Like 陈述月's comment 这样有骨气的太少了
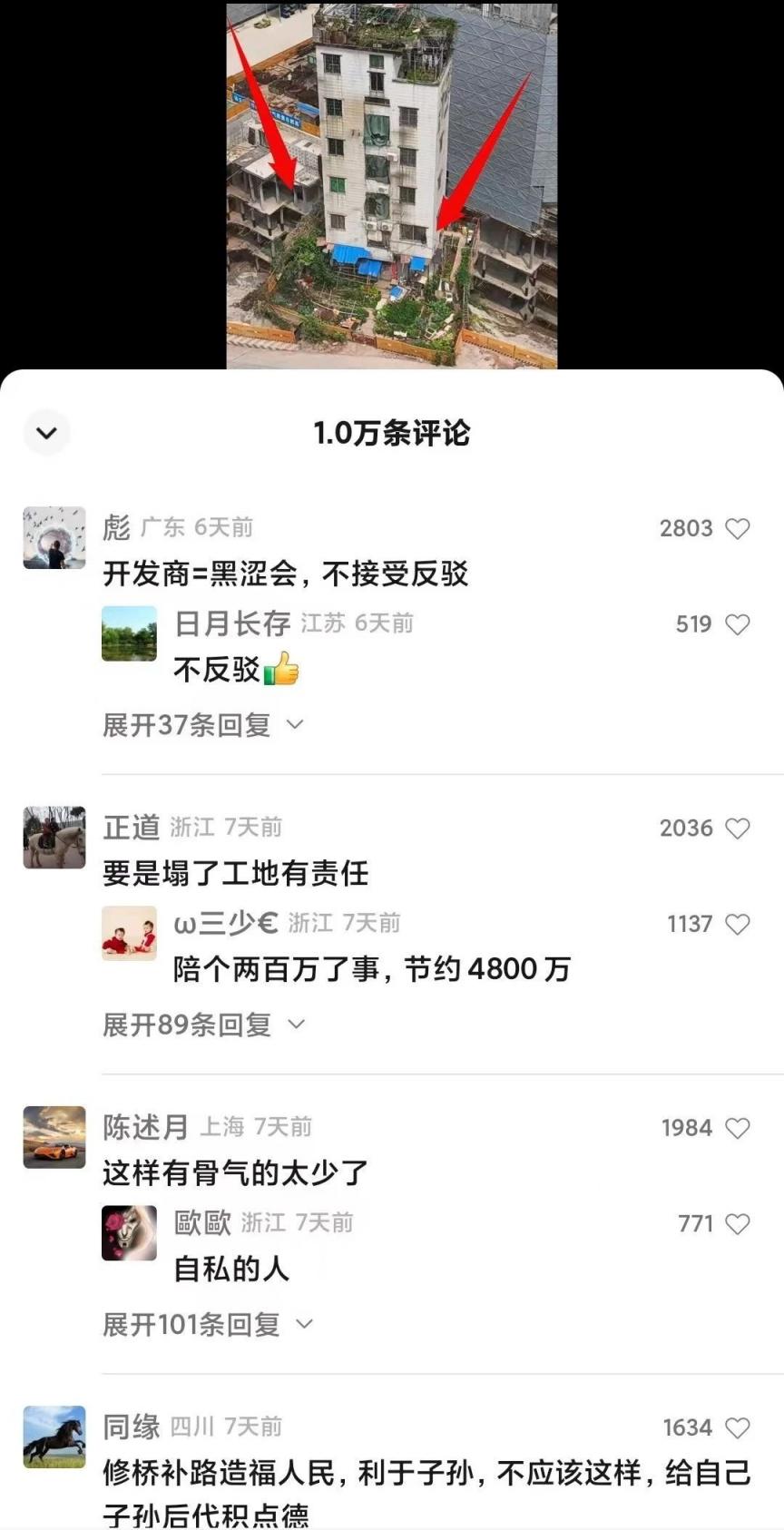 pyautogui.click(x=738, y=1127)
